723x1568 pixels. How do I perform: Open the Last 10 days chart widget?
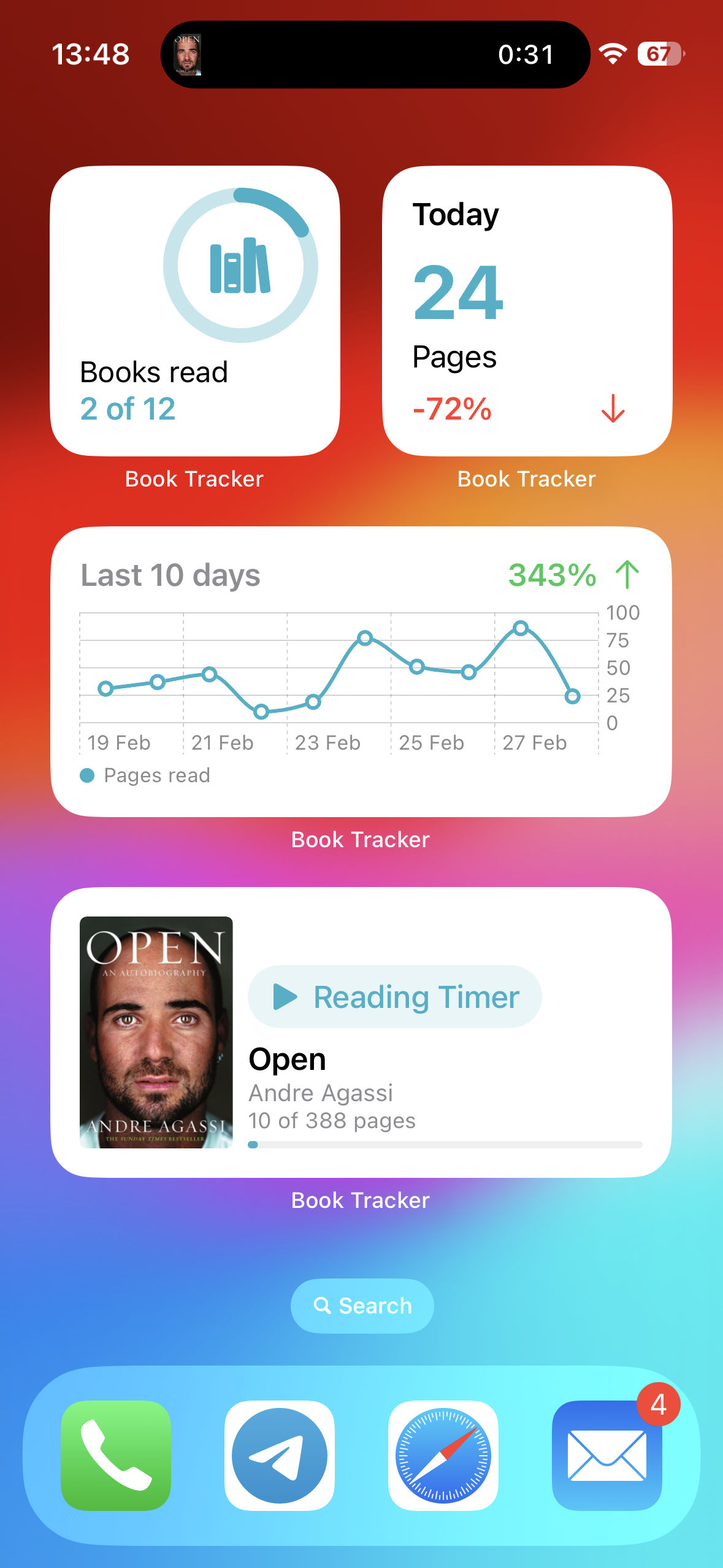pyautogui.click(x=361, y=671)
